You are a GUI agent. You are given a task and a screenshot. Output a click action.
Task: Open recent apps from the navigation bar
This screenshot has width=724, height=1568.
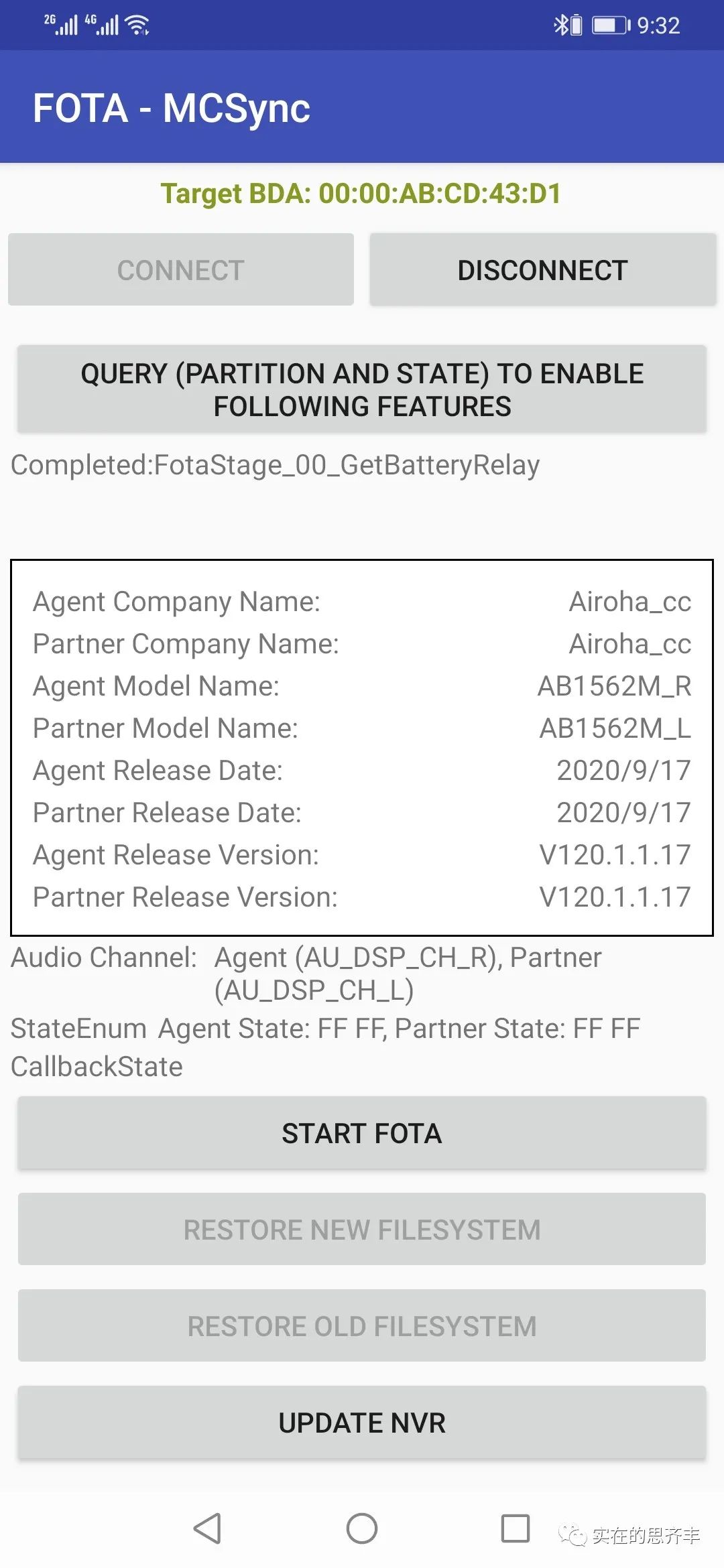coord(516,1528)
